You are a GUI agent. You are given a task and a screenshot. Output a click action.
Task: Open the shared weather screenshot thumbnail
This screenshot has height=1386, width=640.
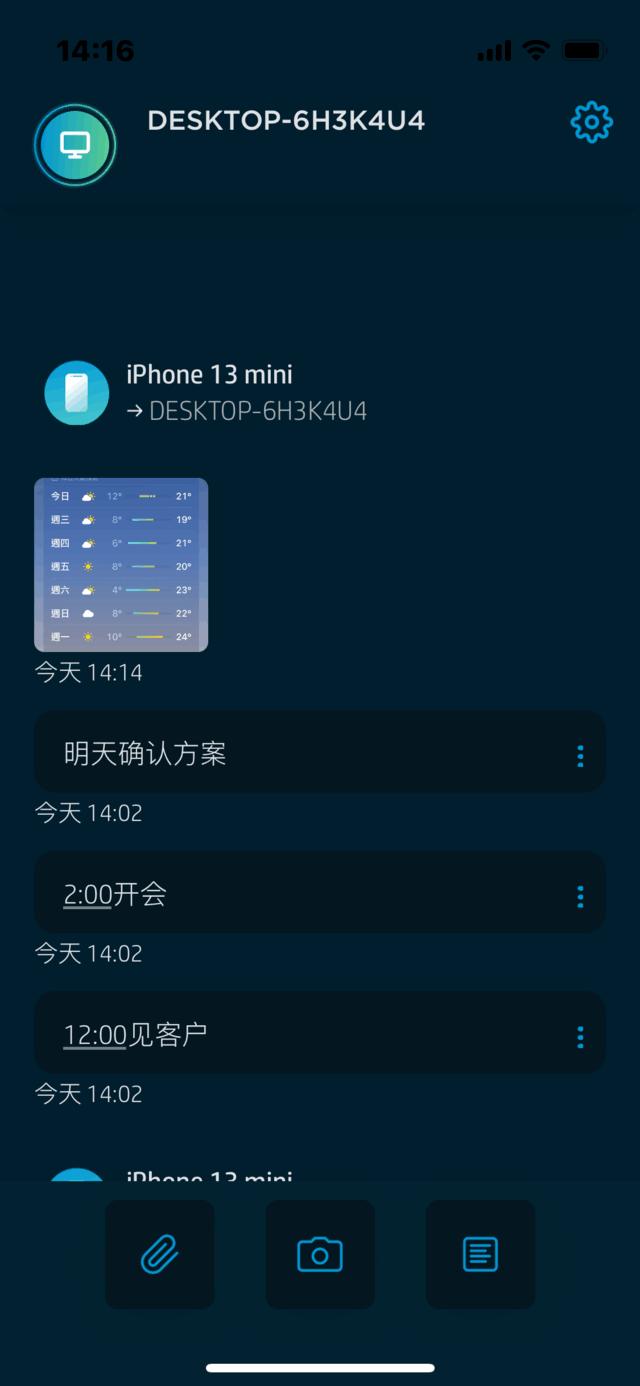(x=121, y=565)
